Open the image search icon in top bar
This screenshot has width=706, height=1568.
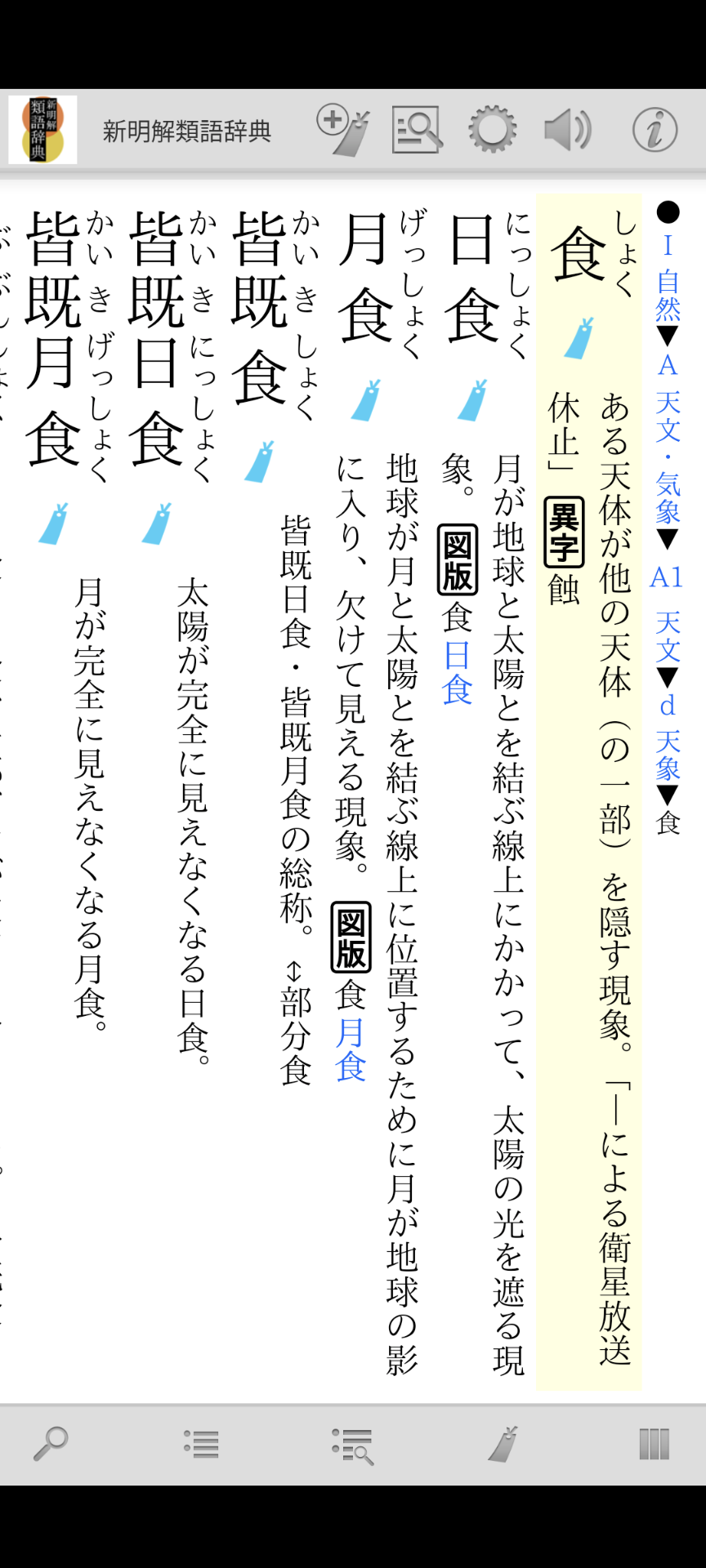pyautogui.click(x=417, y=130)
